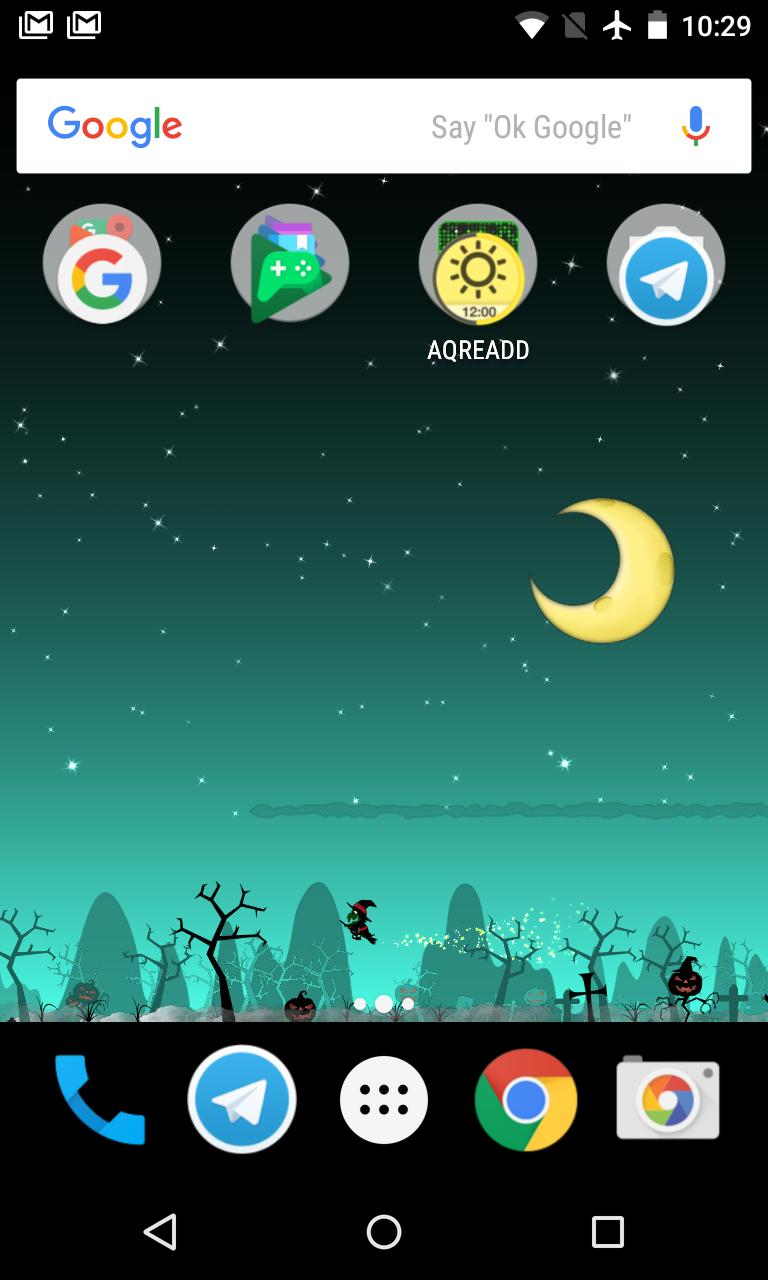The image size is (768, 1280).
Task: Open the Camera app
Action: [x=667, y=1100]
